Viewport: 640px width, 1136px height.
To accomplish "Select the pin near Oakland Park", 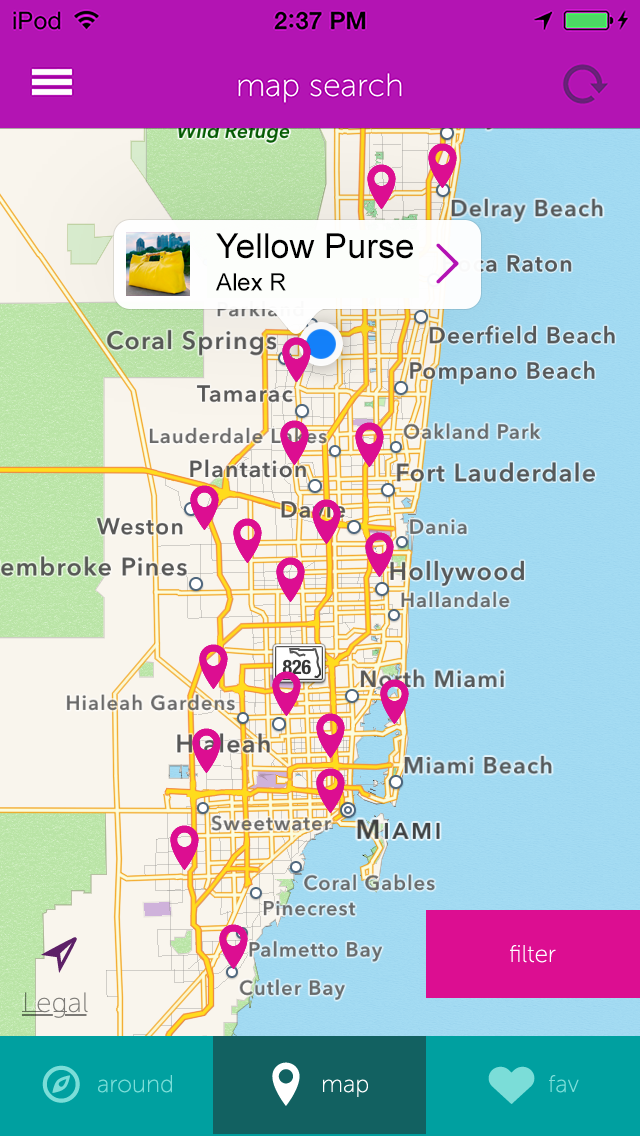I will pos(369,440).
